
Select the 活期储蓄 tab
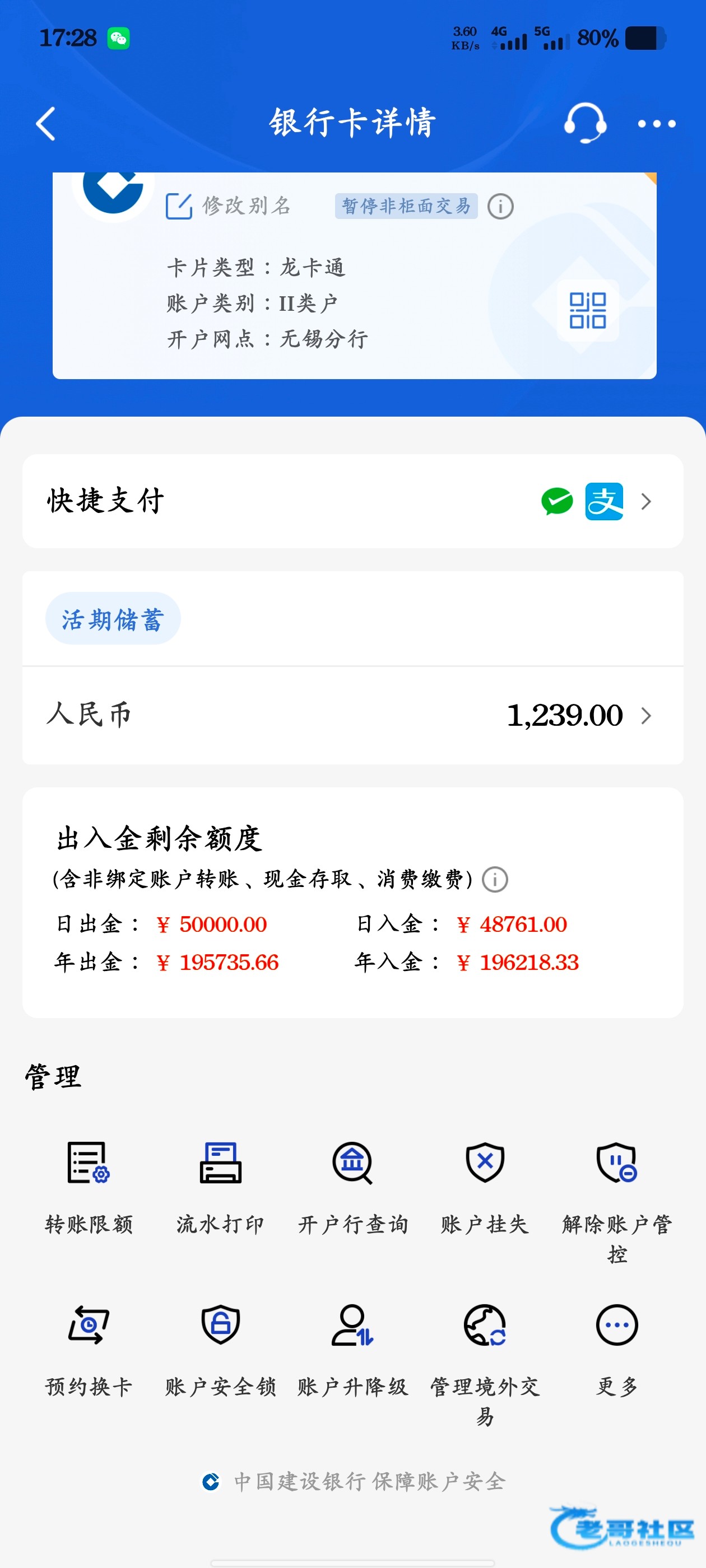pos(113,619)
